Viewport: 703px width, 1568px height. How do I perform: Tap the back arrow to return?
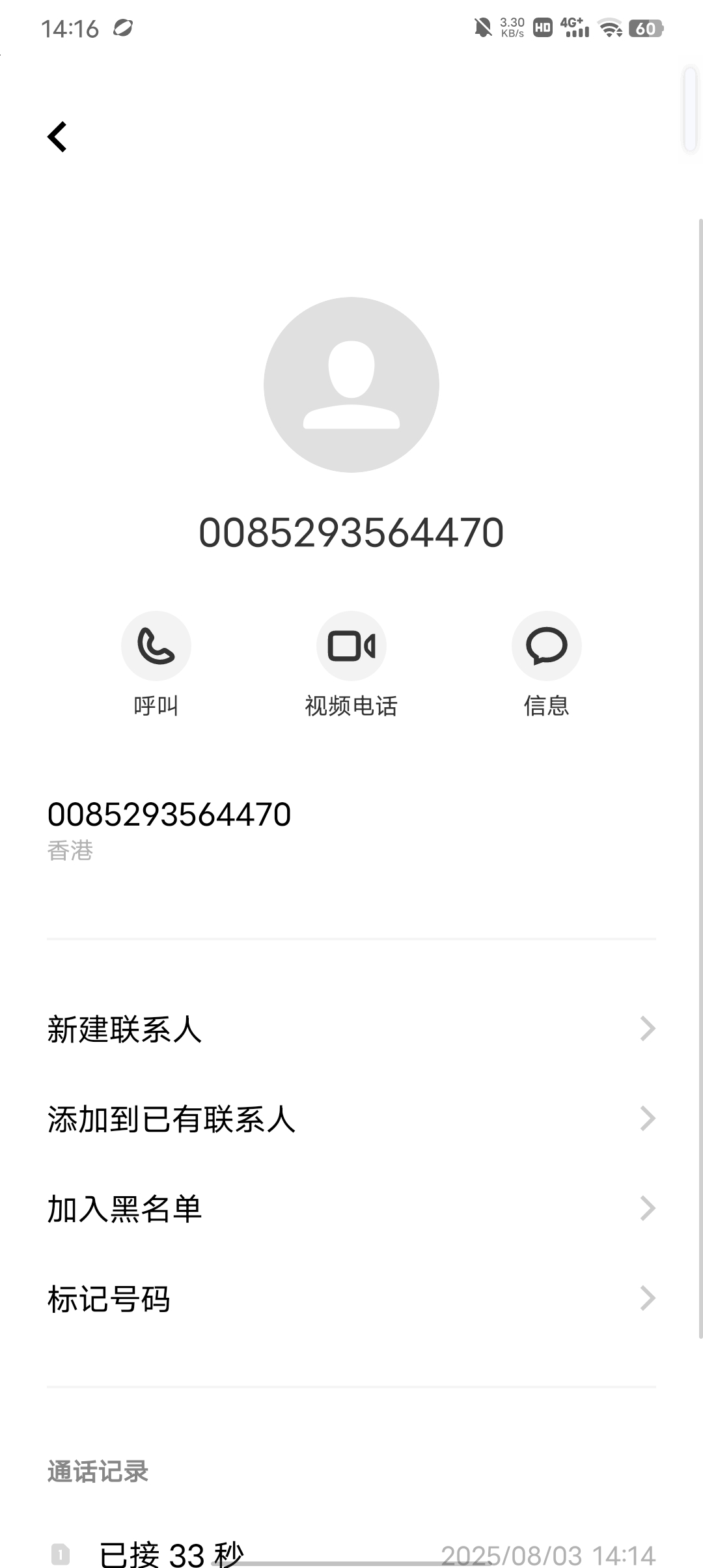[x=57, y=137]
